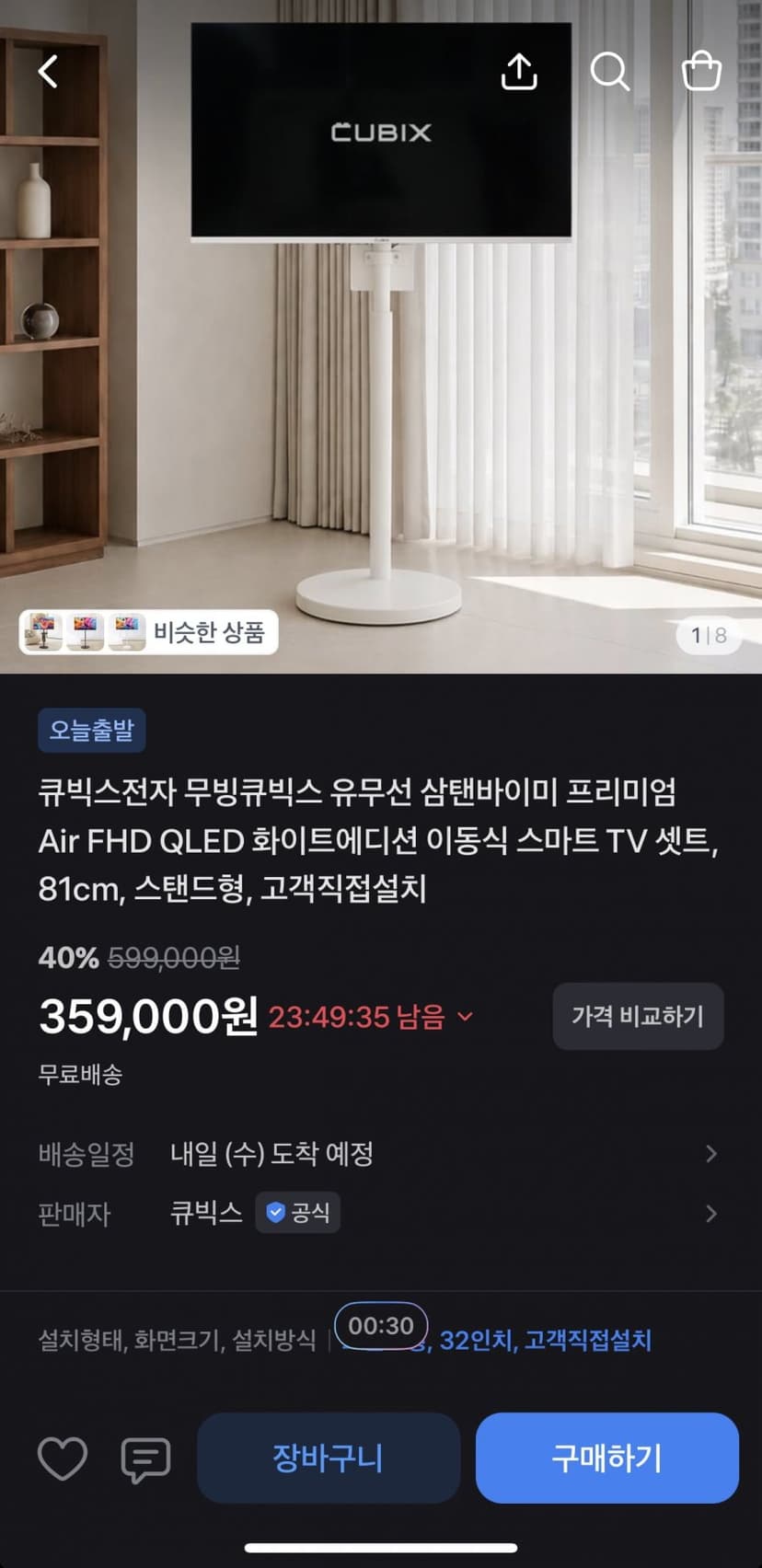
Task: View similar products (비슷한 상품)
Action: point(149,632)
